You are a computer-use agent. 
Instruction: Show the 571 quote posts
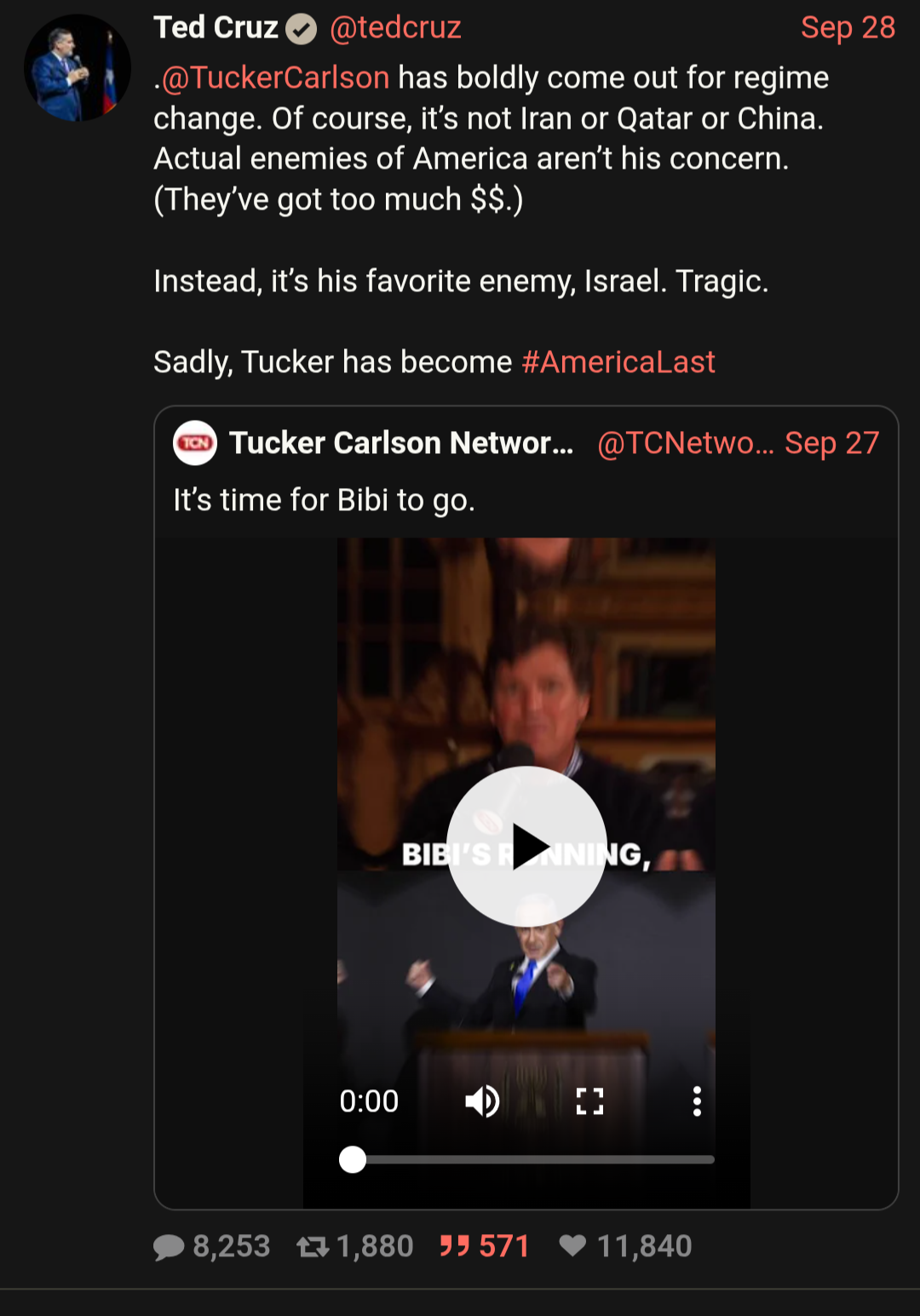pyautogui.click(x=485, y=1247)
